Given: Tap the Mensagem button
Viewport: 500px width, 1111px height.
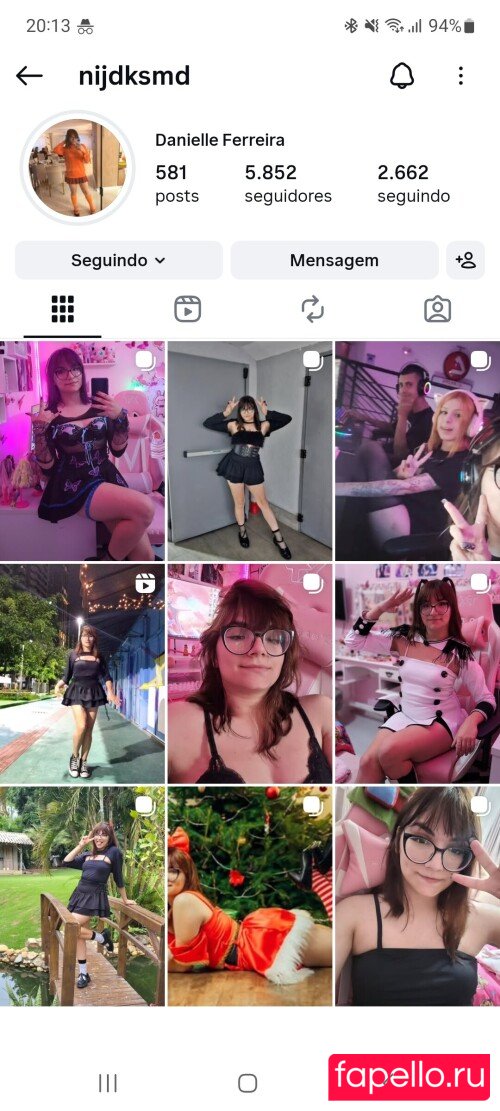Looking at the screenshot, I should point(334,260).
